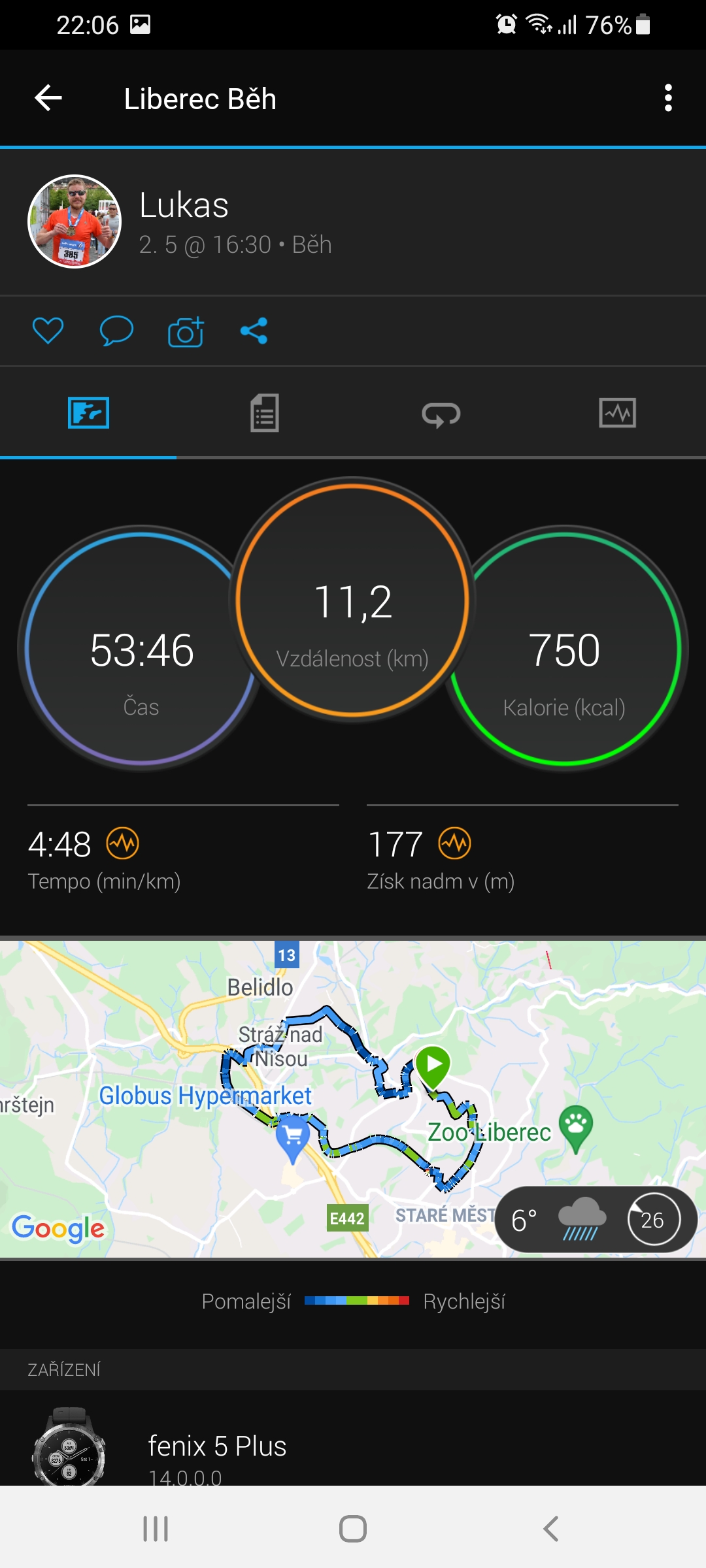Open elevation chart icon next to 177
This screenshot has width=706, height=1568.
[x=455, y=843]
